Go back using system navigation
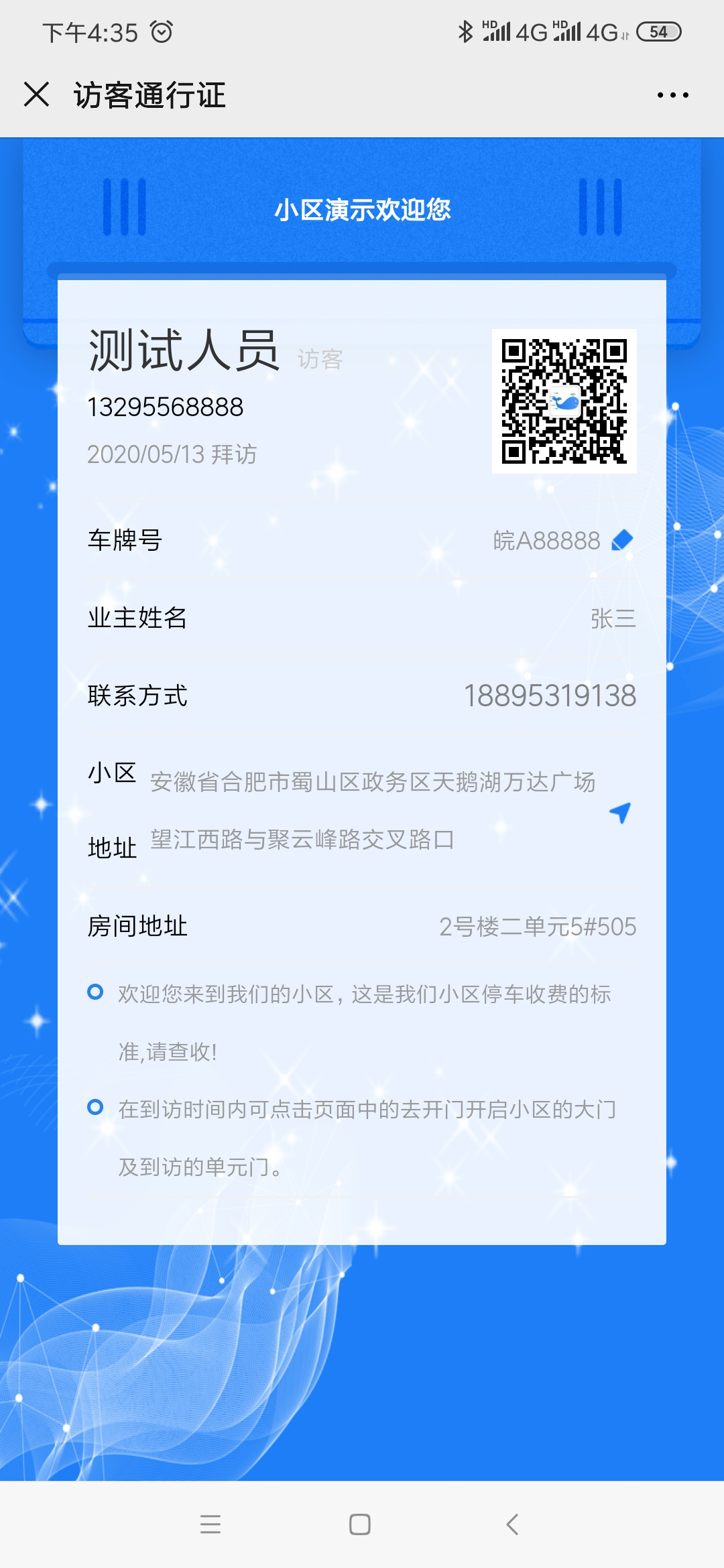 pos(513,1524)
